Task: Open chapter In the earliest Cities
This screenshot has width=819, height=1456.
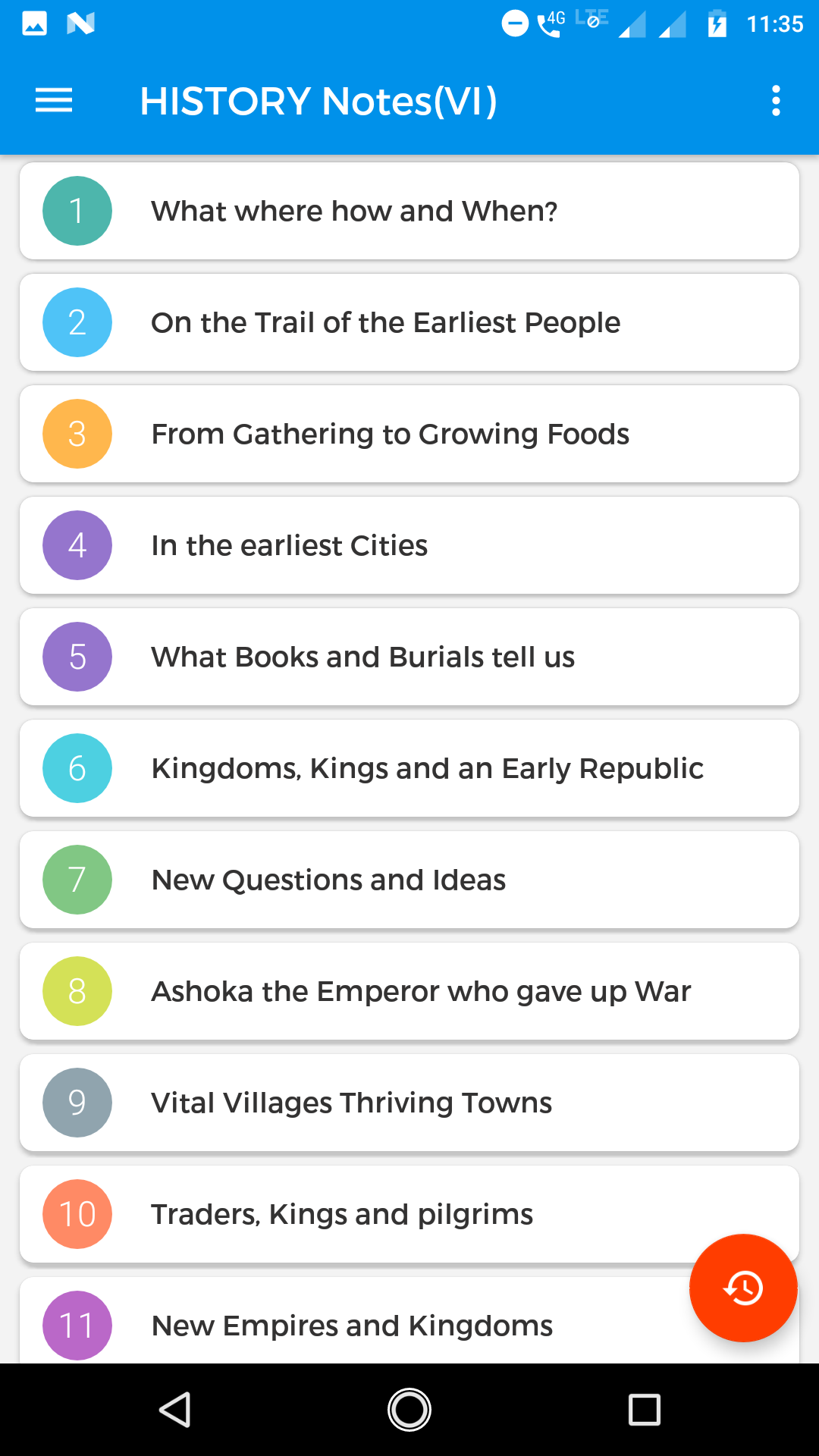Action: click(x=409, y=545)
